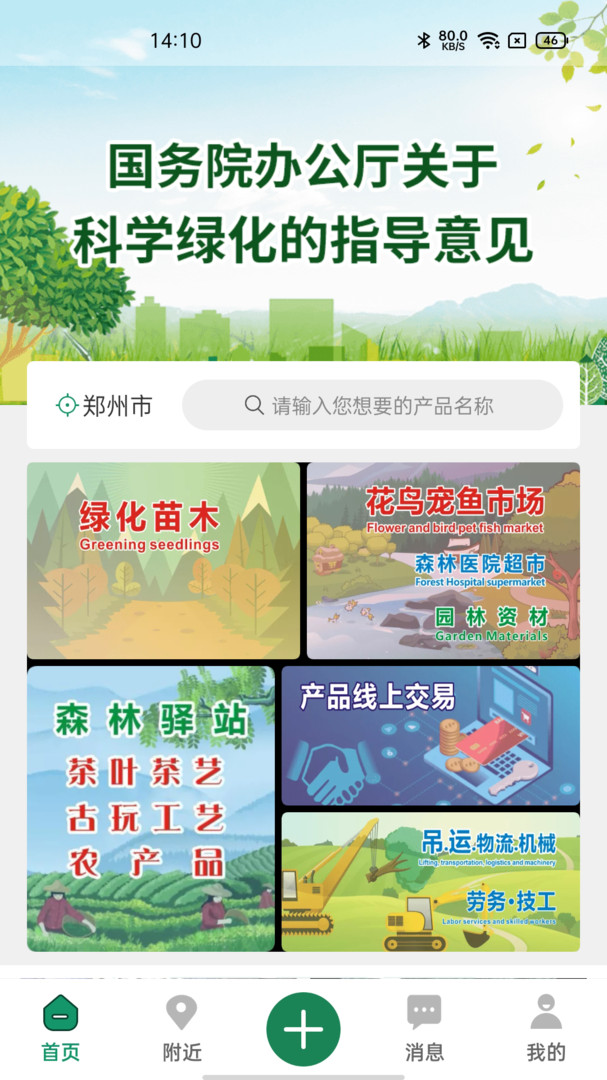The height and width of the screenshot is (1080, 607).
Task: Open the 吊运物流机械 劳务技工 tile
Action: tap(430, 881)
